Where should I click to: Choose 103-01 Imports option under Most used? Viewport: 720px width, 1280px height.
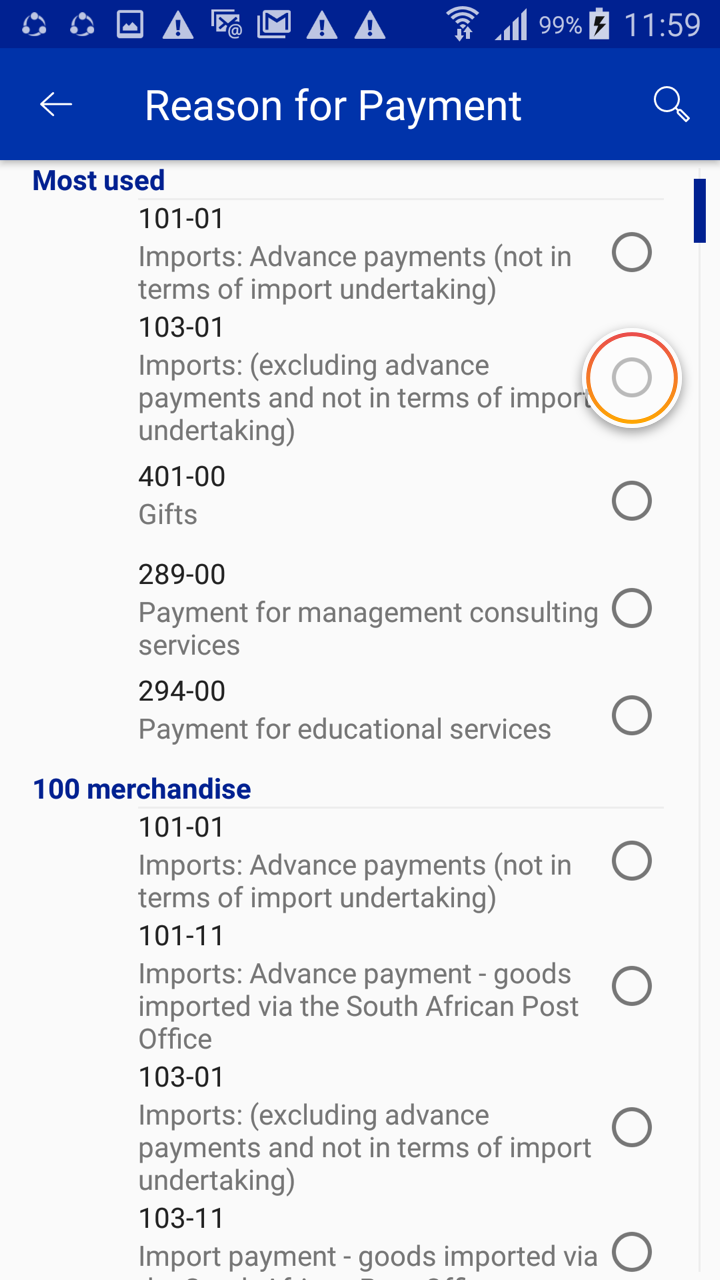pyautogui.click(x=631, y=378)
